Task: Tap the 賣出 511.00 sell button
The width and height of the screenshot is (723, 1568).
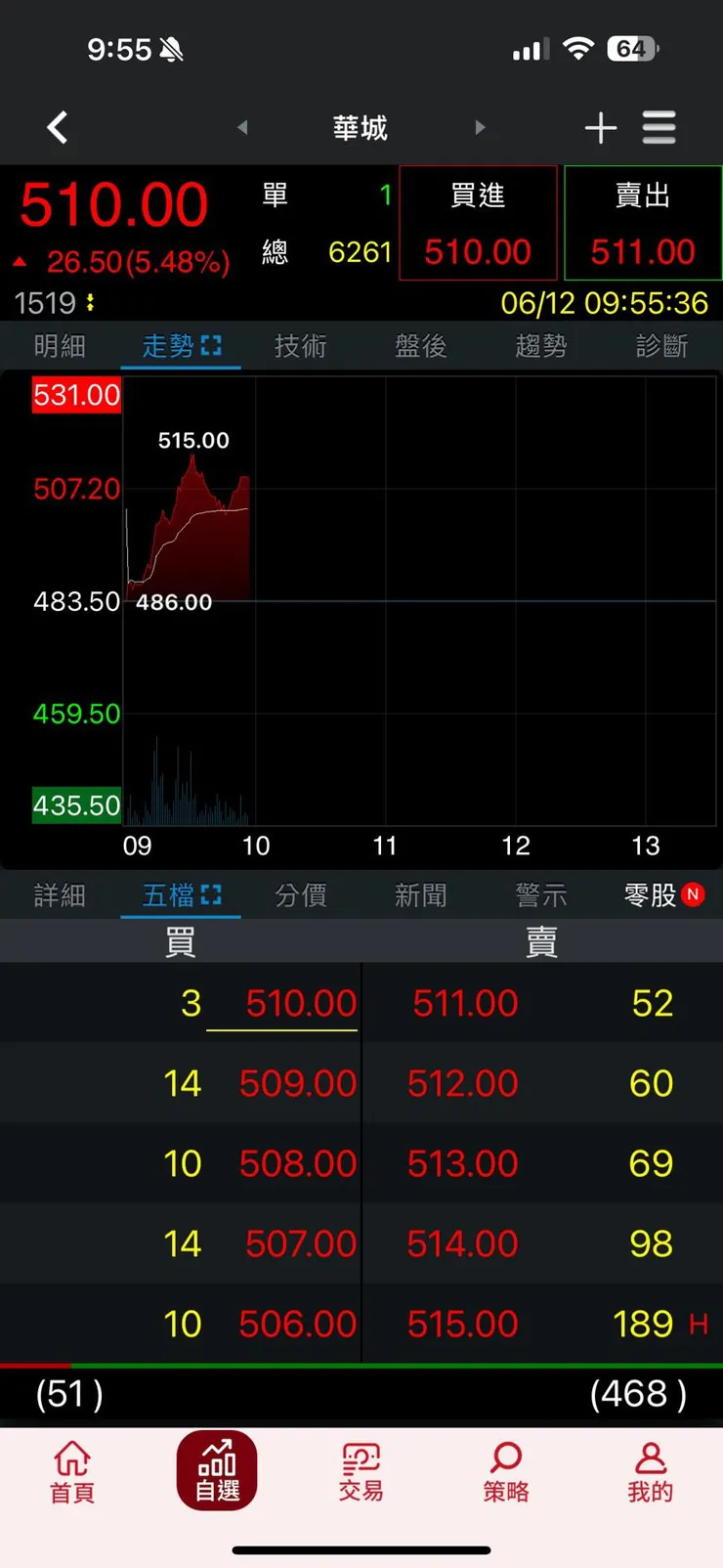Action: tap(643, 224)
